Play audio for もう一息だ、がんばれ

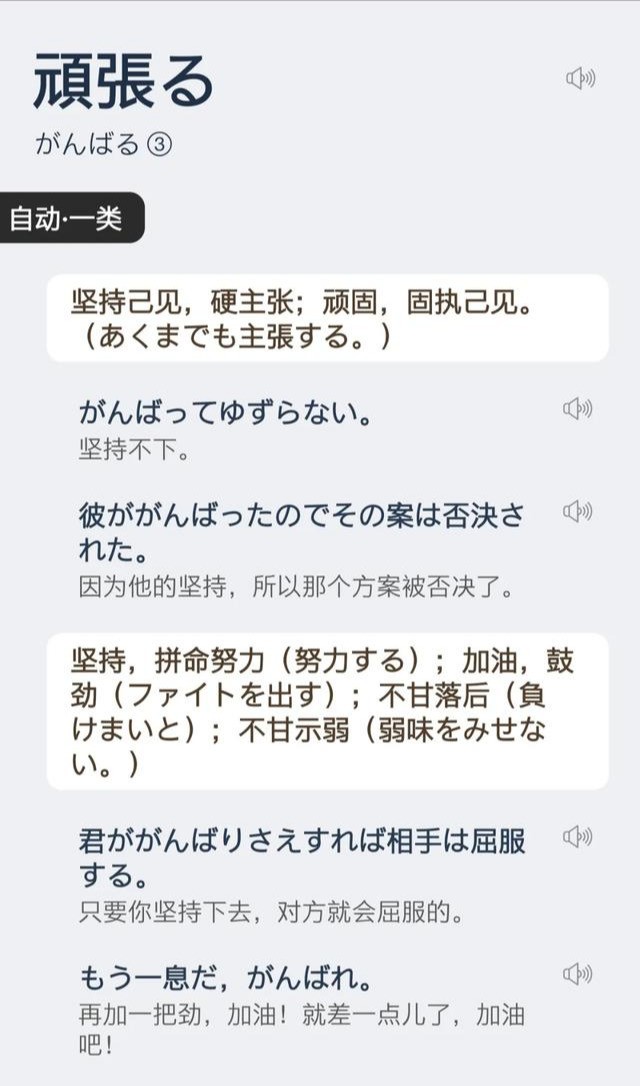tap(577, 973)
